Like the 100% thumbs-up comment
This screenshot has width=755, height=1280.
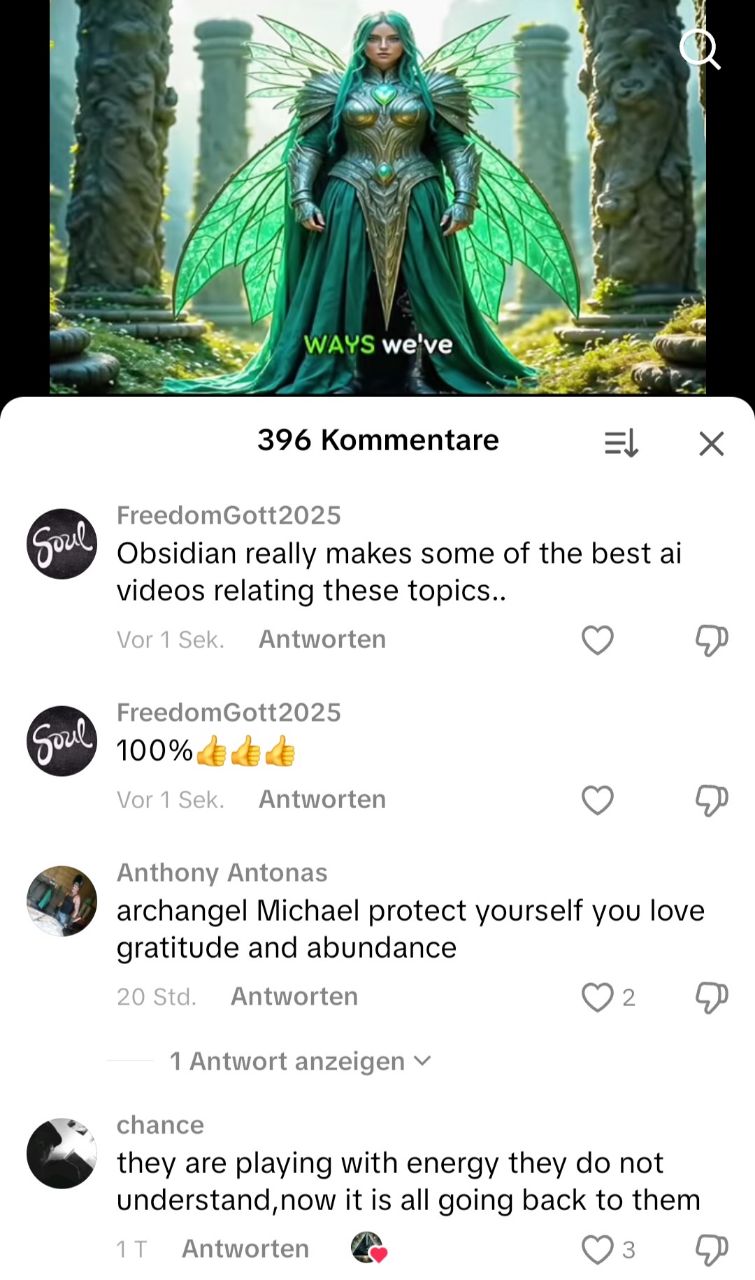[x=597, y=800]
